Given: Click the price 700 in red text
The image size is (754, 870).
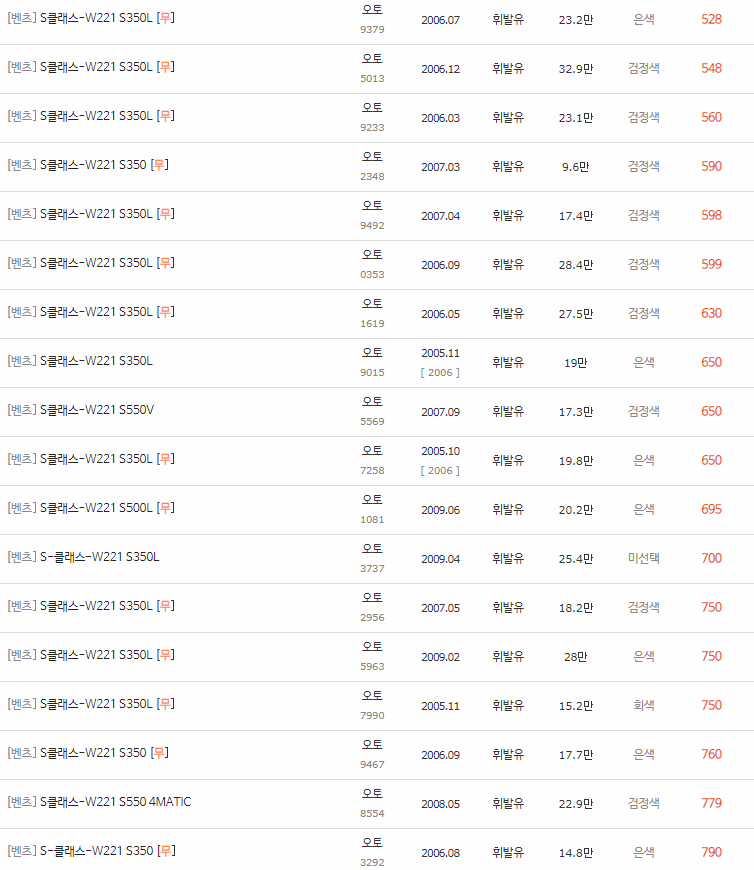Looking at the screenshot, I should pyautogui.click(x=713, y=558).
